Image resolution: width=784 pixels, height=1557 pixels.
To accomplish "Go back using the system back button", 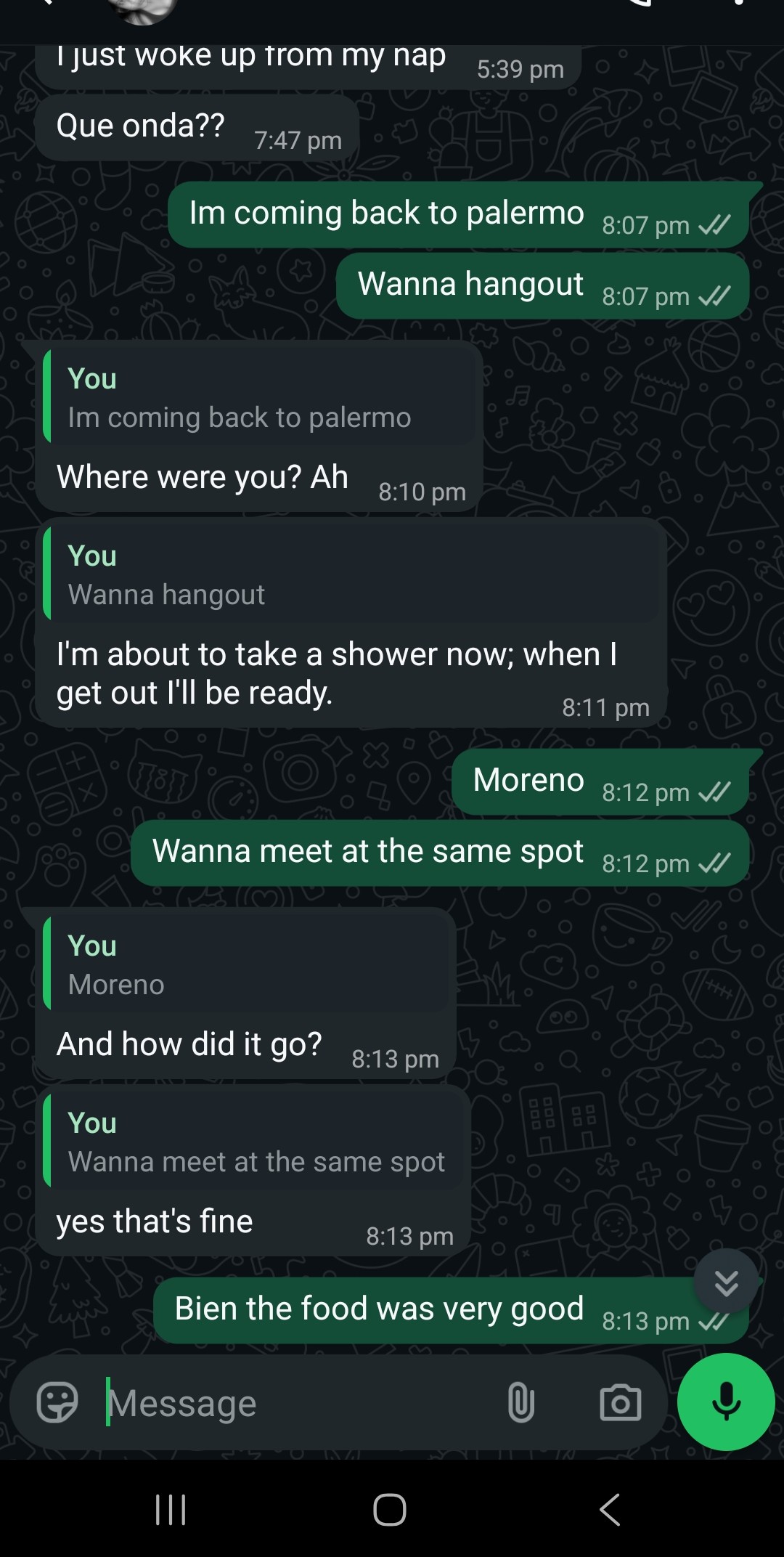I will point(610,1509).
